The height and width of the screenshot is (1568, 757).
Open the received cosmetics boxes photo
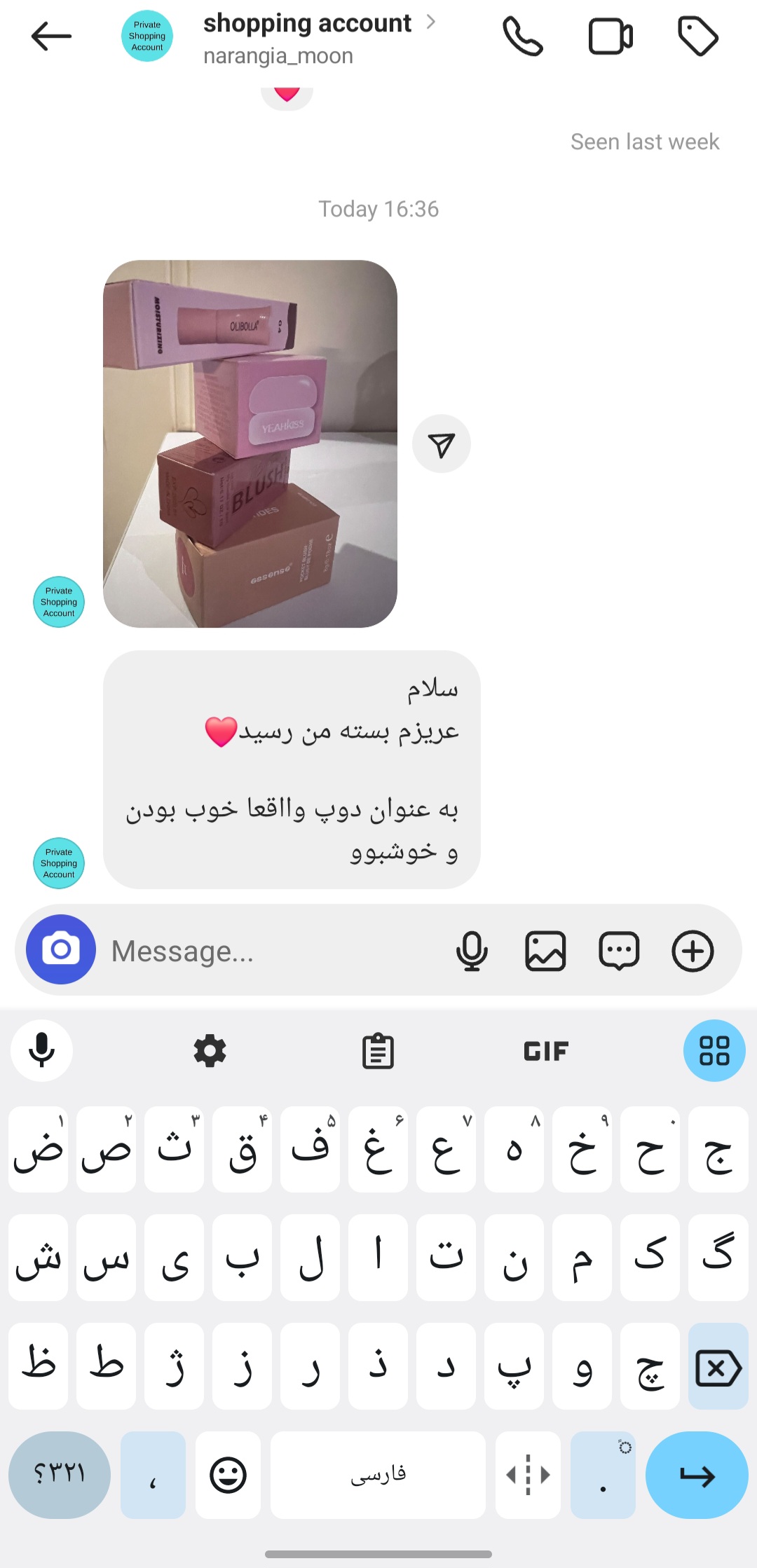(x=250, y=443)
